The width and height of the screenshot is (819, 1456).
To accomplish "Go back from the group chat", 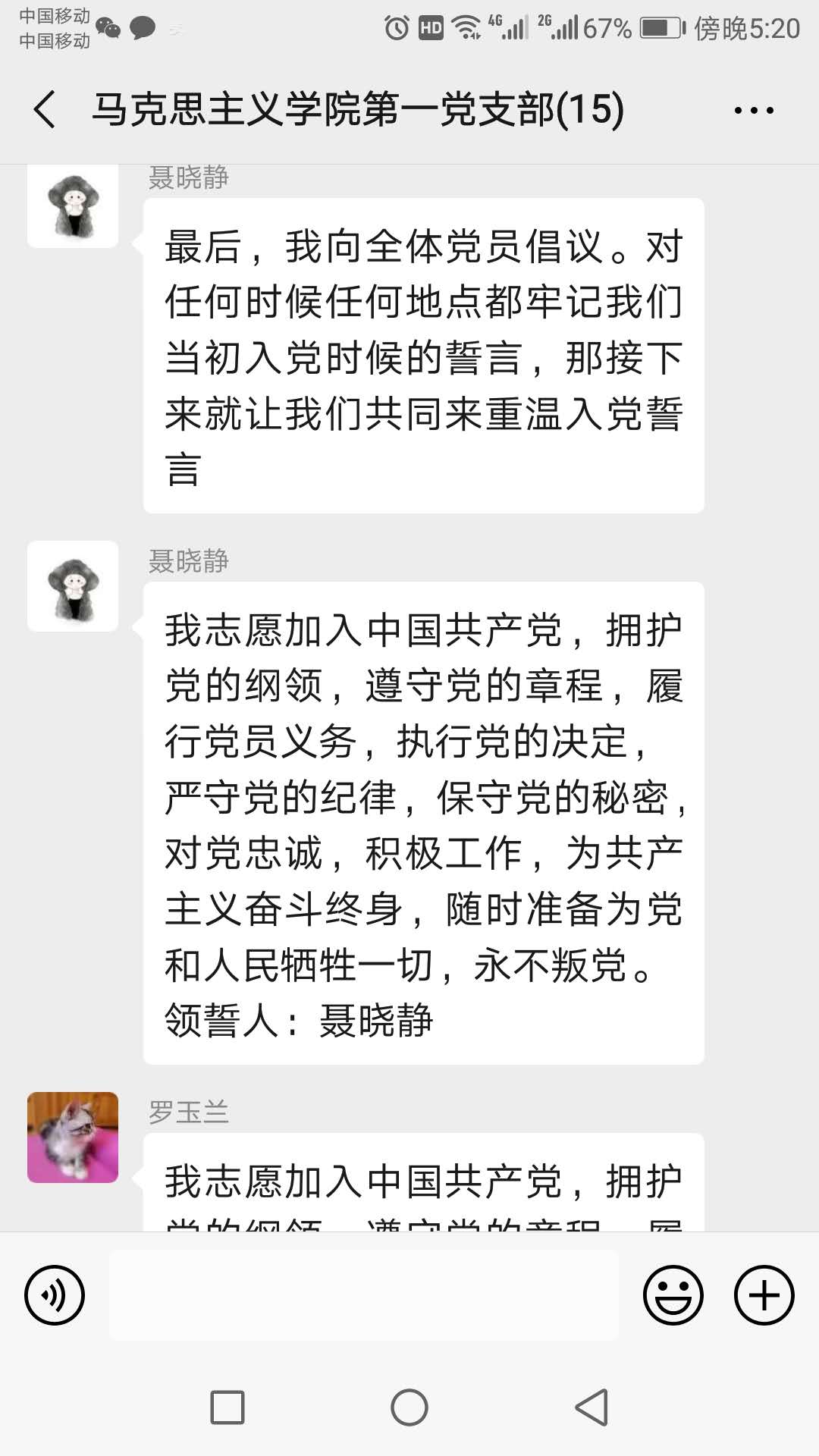I will pos(45,109).
